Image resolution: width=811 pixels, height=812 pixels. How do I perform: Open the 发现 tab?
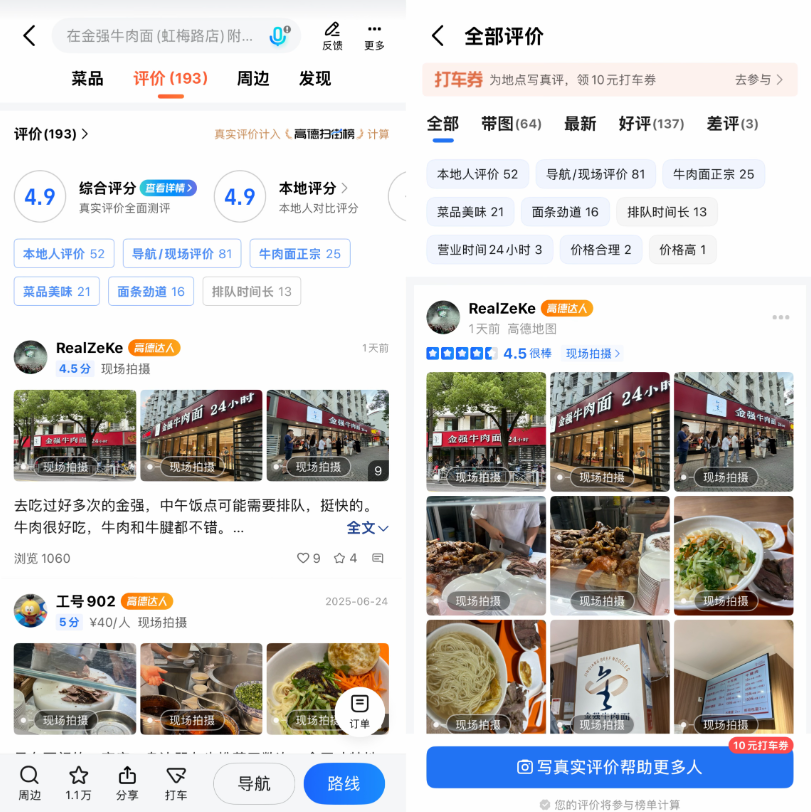315,79
